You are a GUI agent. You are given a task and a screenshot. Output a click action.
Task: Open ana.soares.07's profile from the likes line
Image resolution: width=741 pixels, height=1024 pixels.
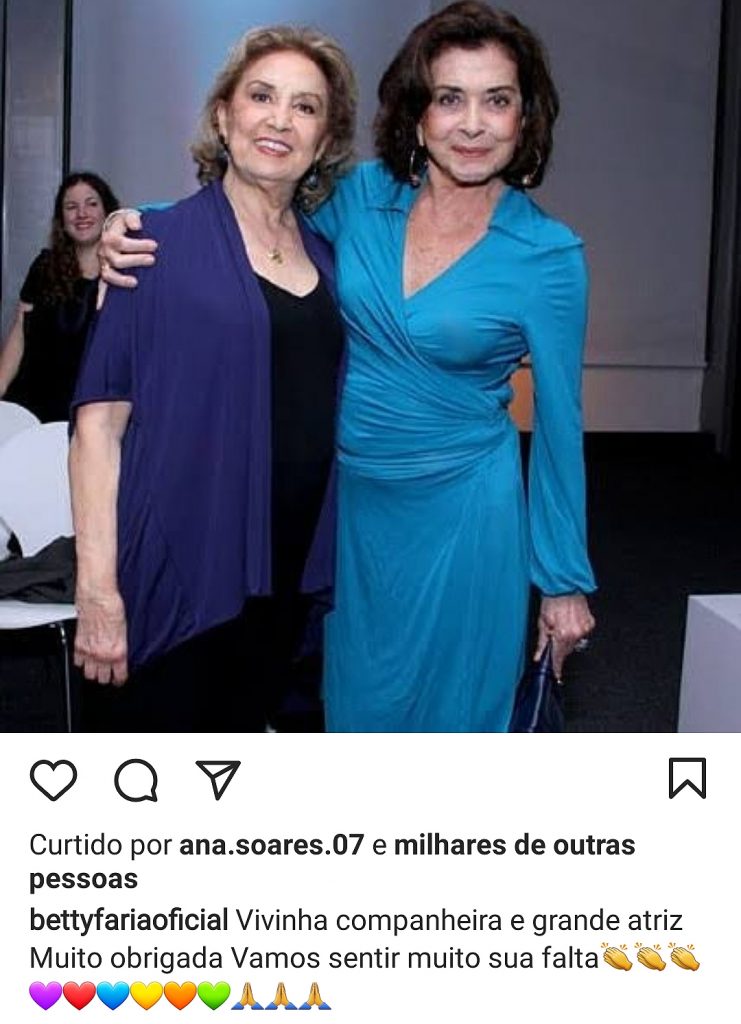tap(271, 845)
